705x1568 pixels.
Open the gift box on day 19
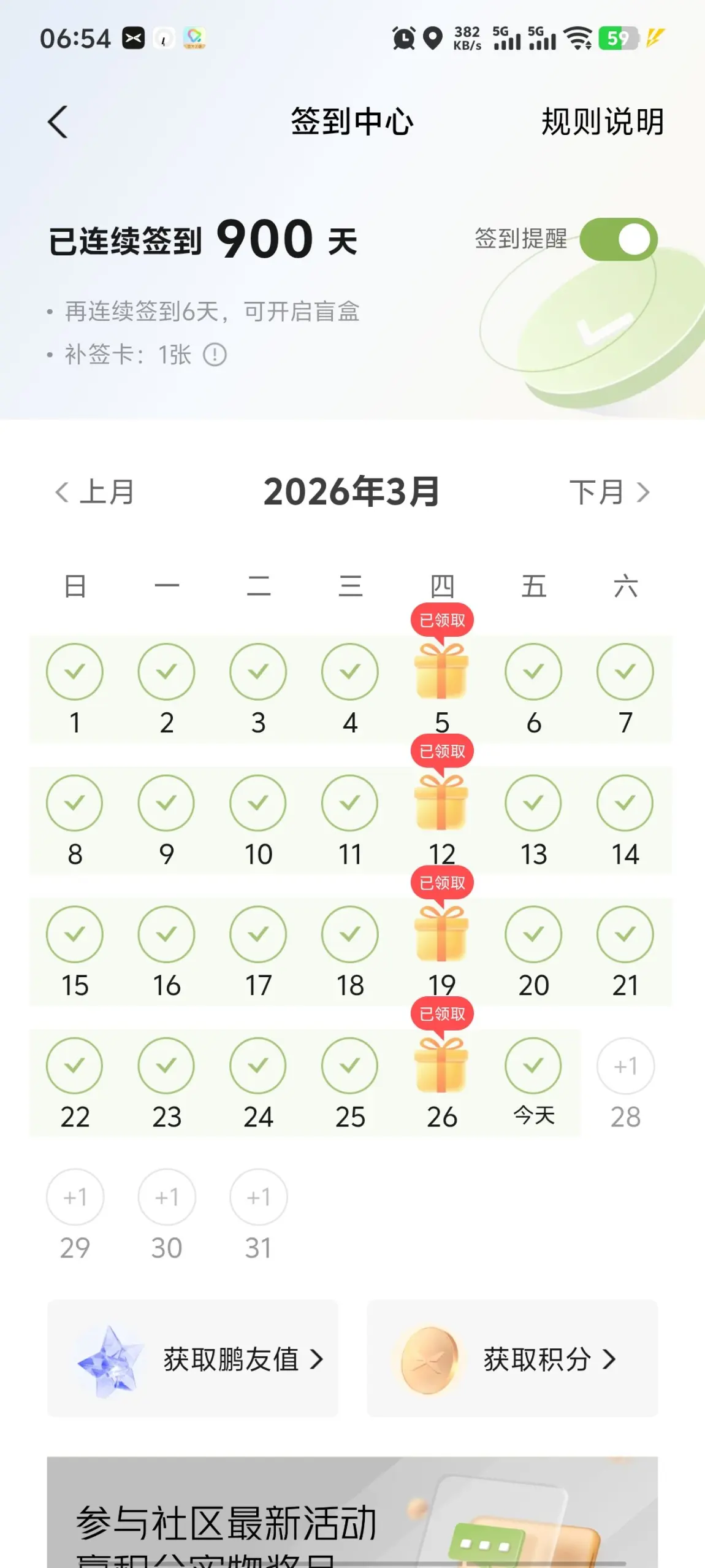click(x=441, y=934)
